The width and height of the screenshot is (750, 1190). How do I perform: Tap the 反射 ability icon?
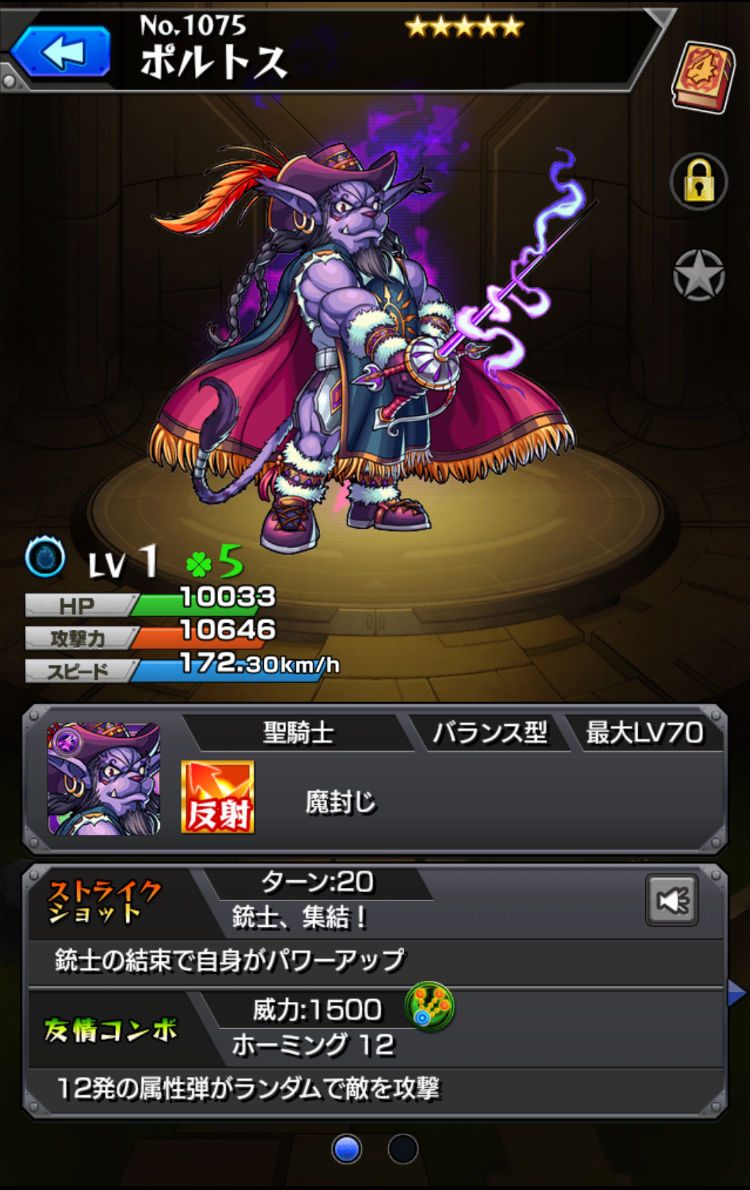pos(217,797)
